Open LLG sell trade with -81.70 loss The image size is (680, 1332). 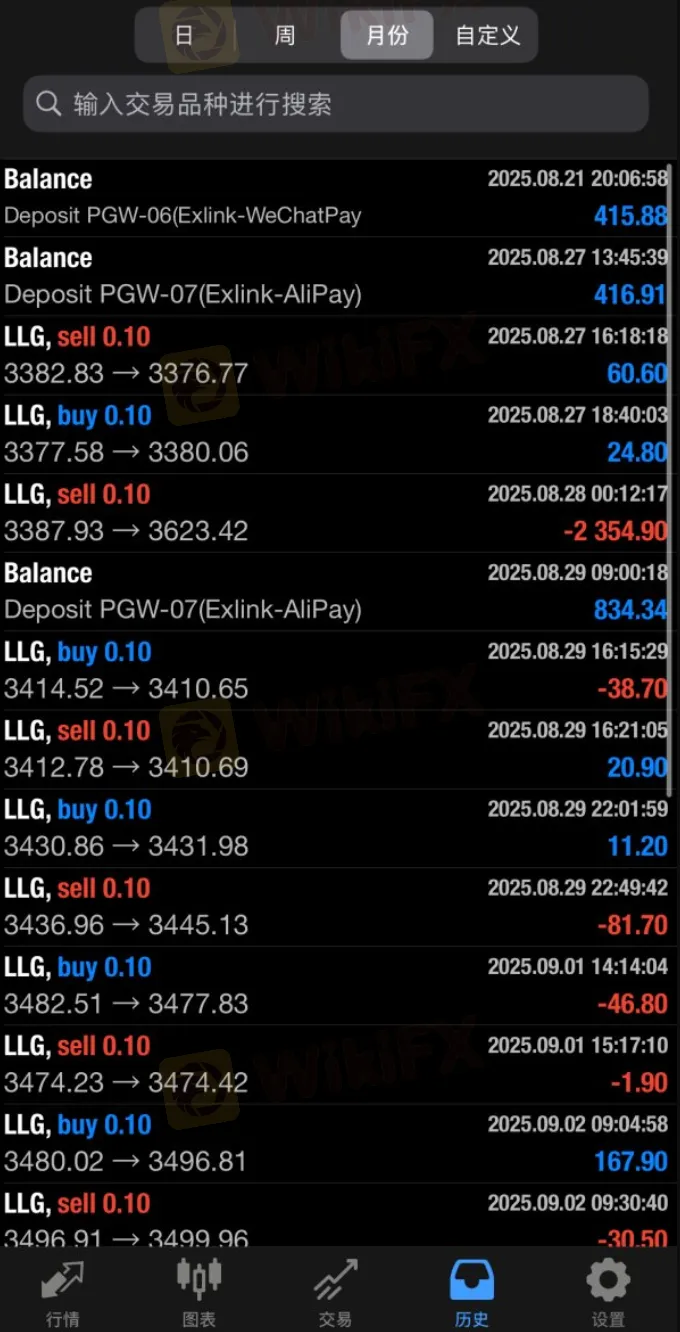coord(336,906)
